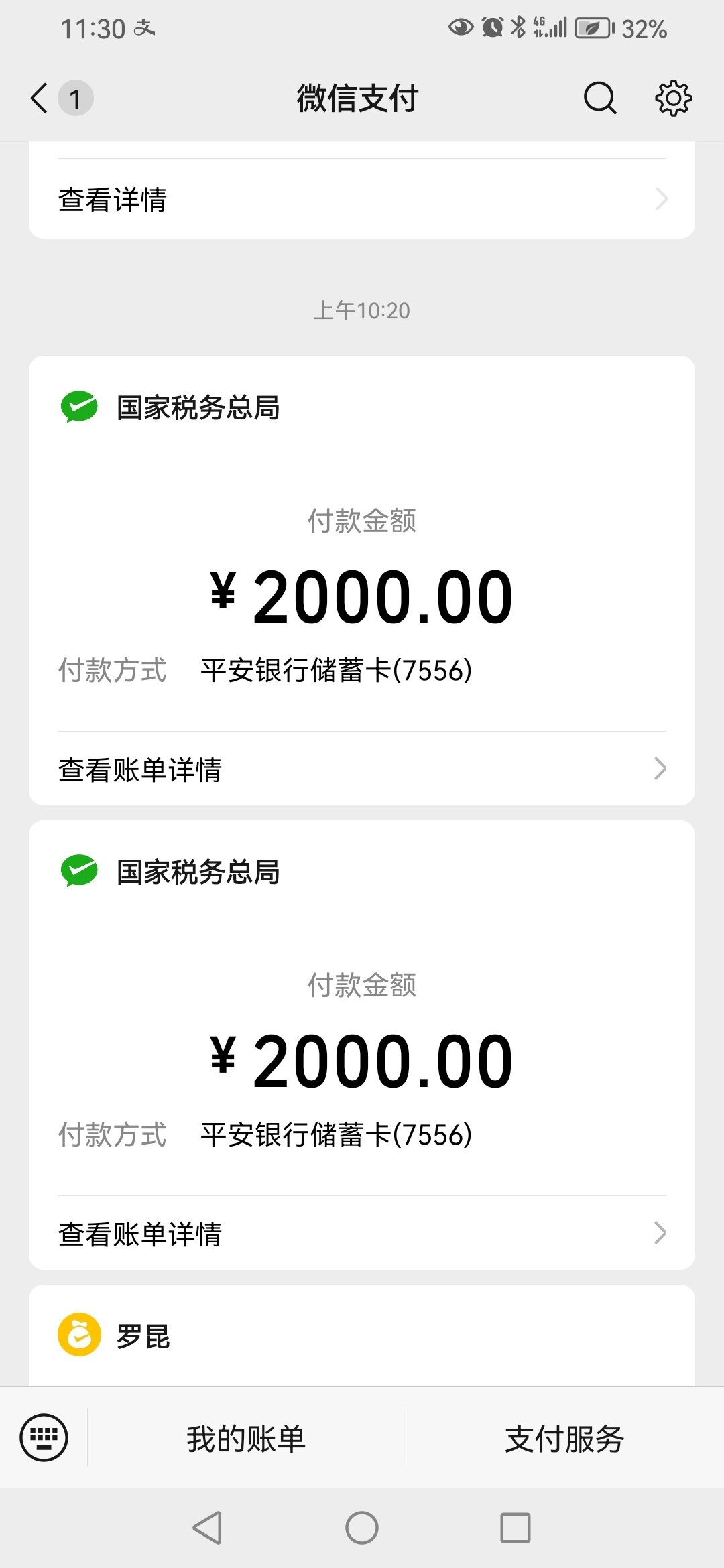Tap the system home button
The width and height of the screenshot is (724, 1568).
point(362,1528)
